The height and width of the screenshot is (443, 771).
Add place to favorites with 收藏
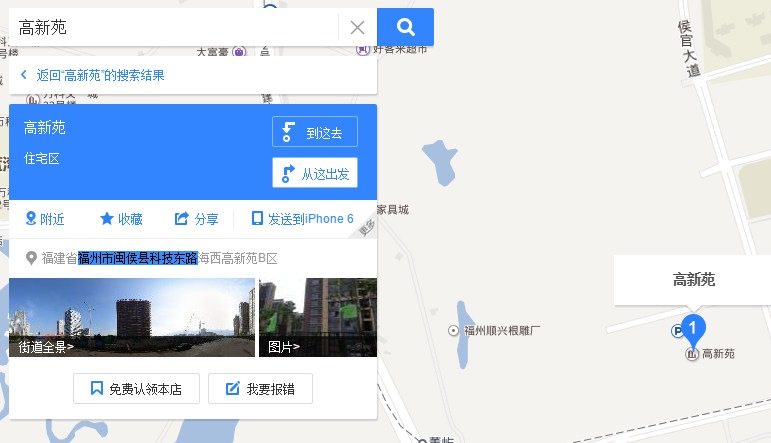(121, 219)
